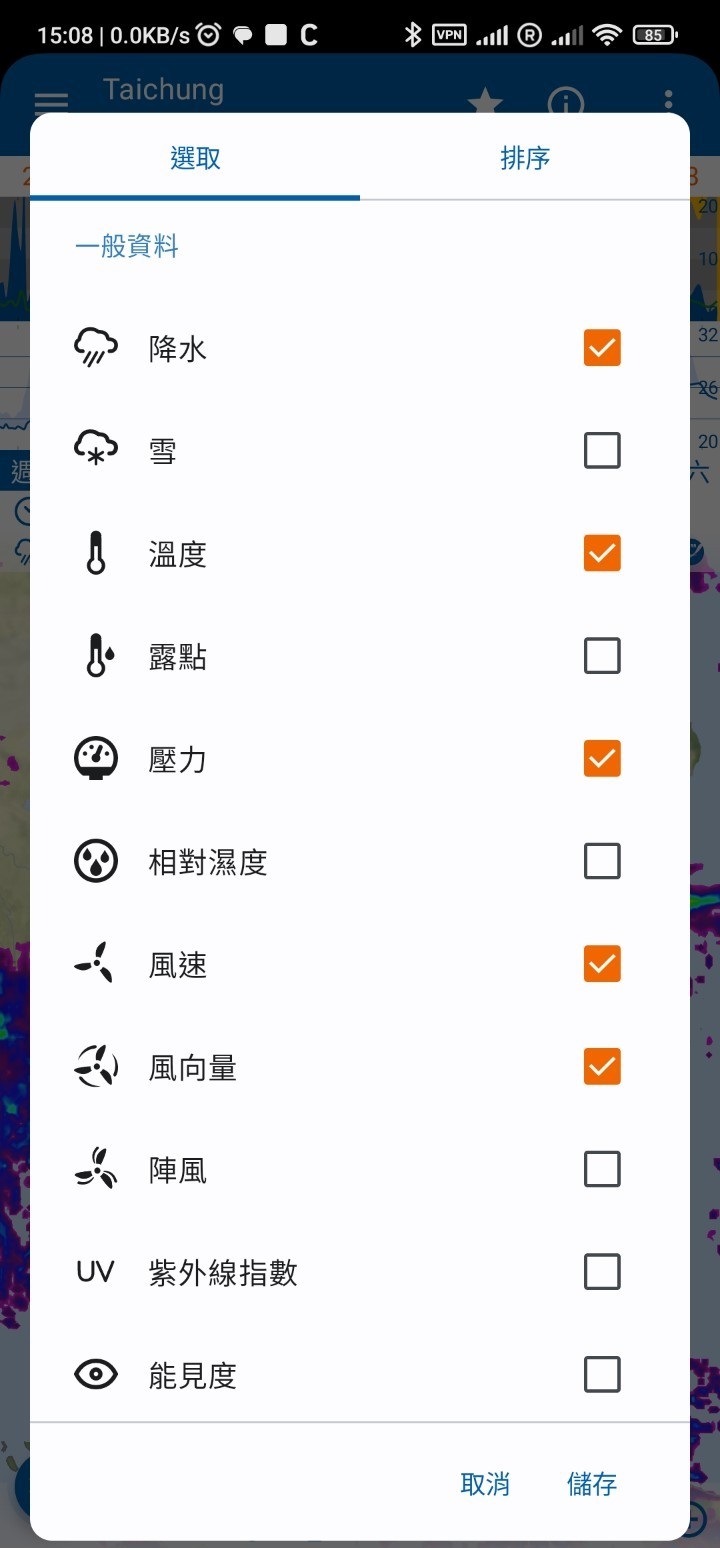The width and height of the screenshot is (720, 1548).
Task: Click the 降水 precipitation cloud icon
Action: (95, 347)
